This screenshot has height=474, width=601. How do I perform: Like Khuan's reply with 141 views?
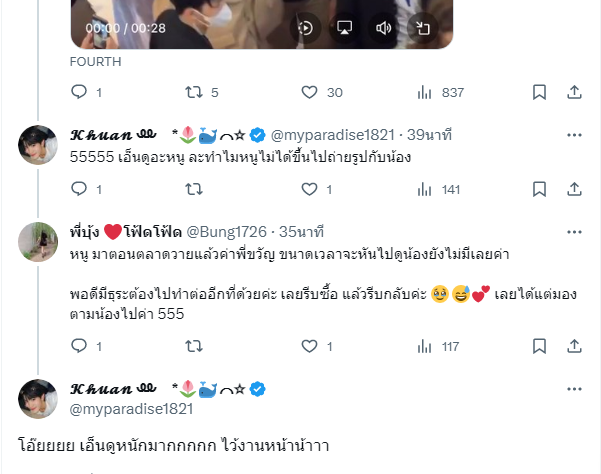[x=308, y=188]
